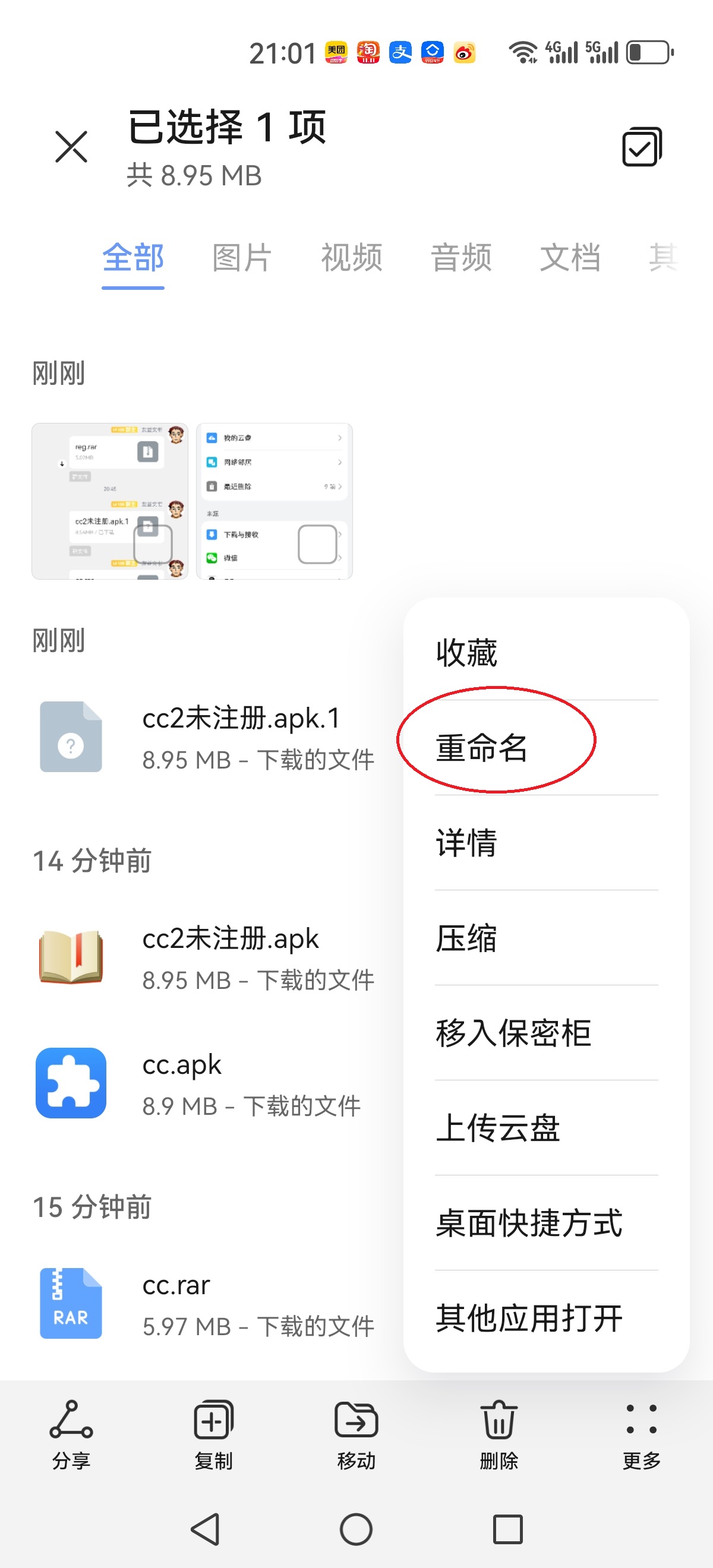Select 重命名 to rename the file

(481, 748)
